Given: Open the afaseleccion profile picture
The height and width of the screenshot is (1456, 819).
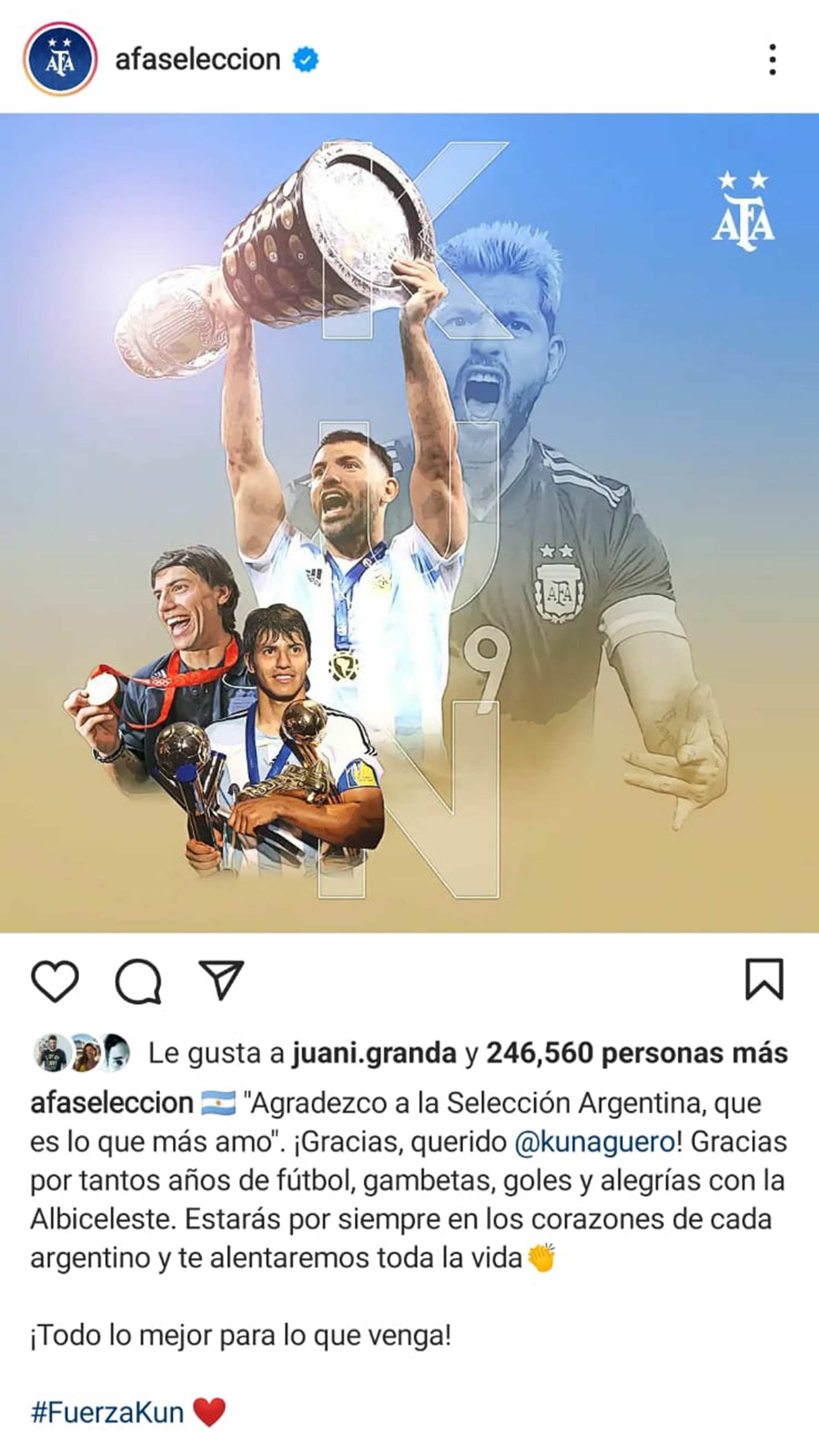Looking at the screenshot, I should point(60,59).
